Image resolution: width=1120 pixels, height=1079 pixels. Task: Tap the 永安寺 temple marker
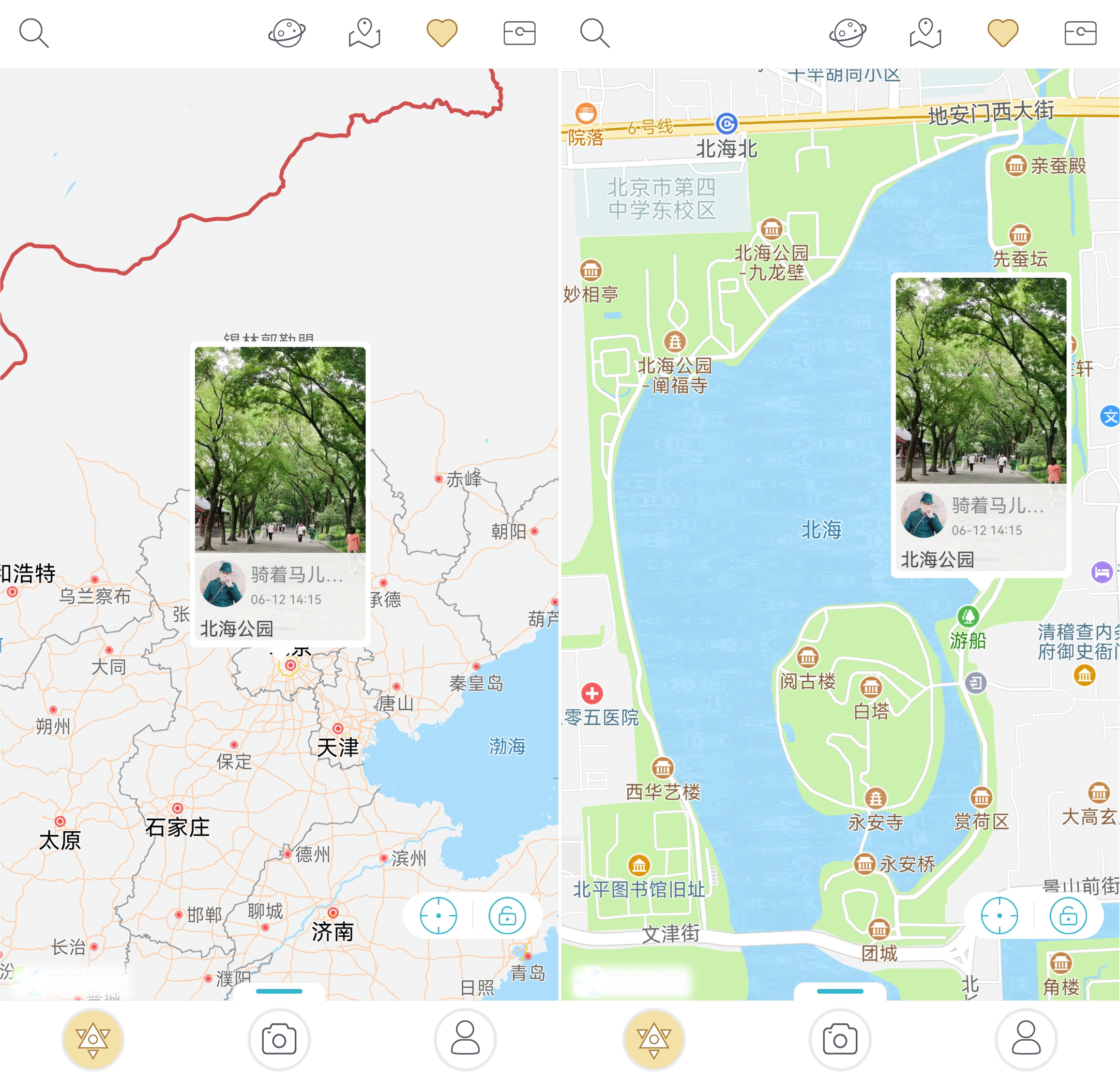click(875, 799)
